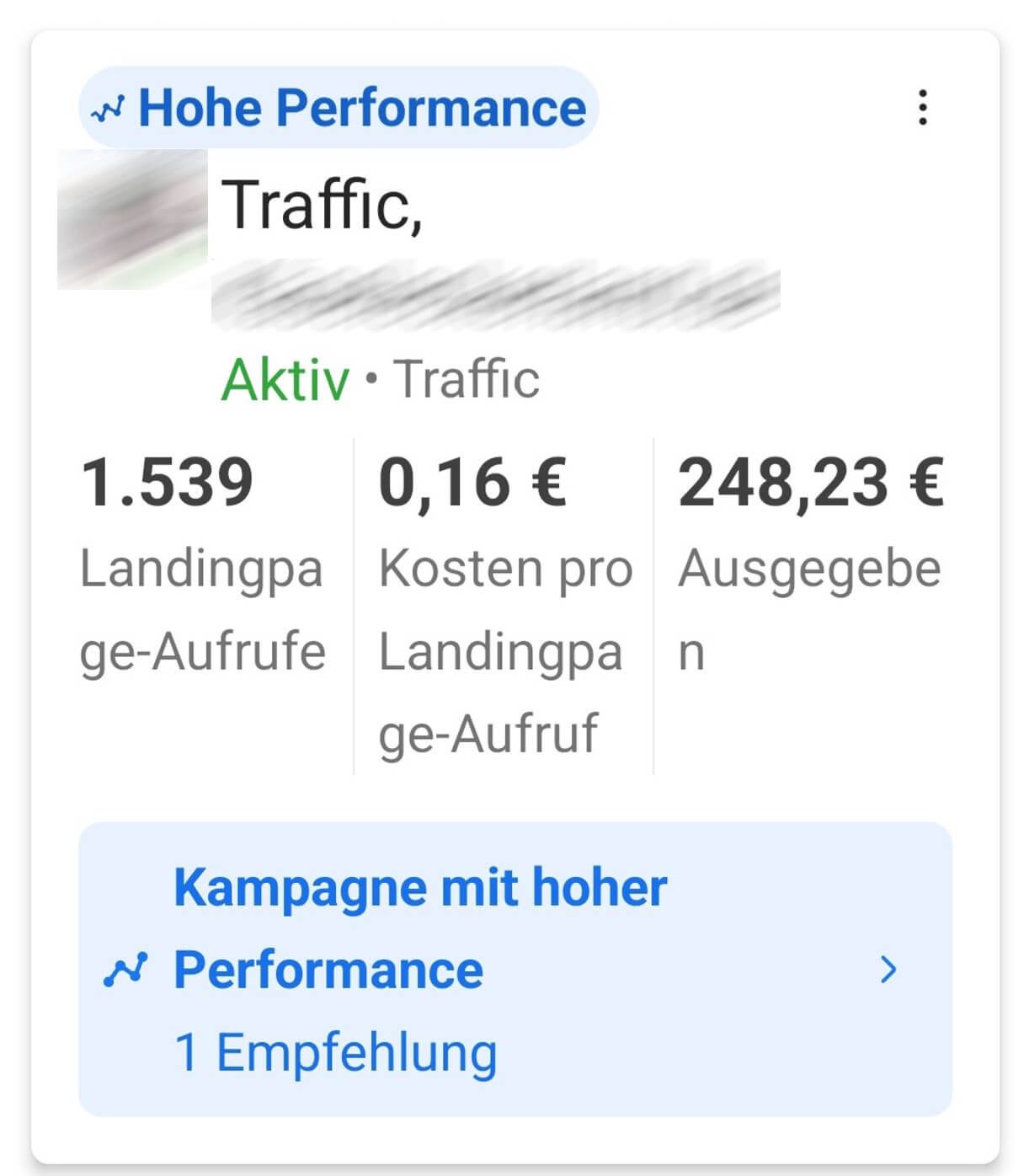Open the Kampagne mit hoher Performance recommendation
This screenshot has width=1029, height=1176.
coord(514,969)
